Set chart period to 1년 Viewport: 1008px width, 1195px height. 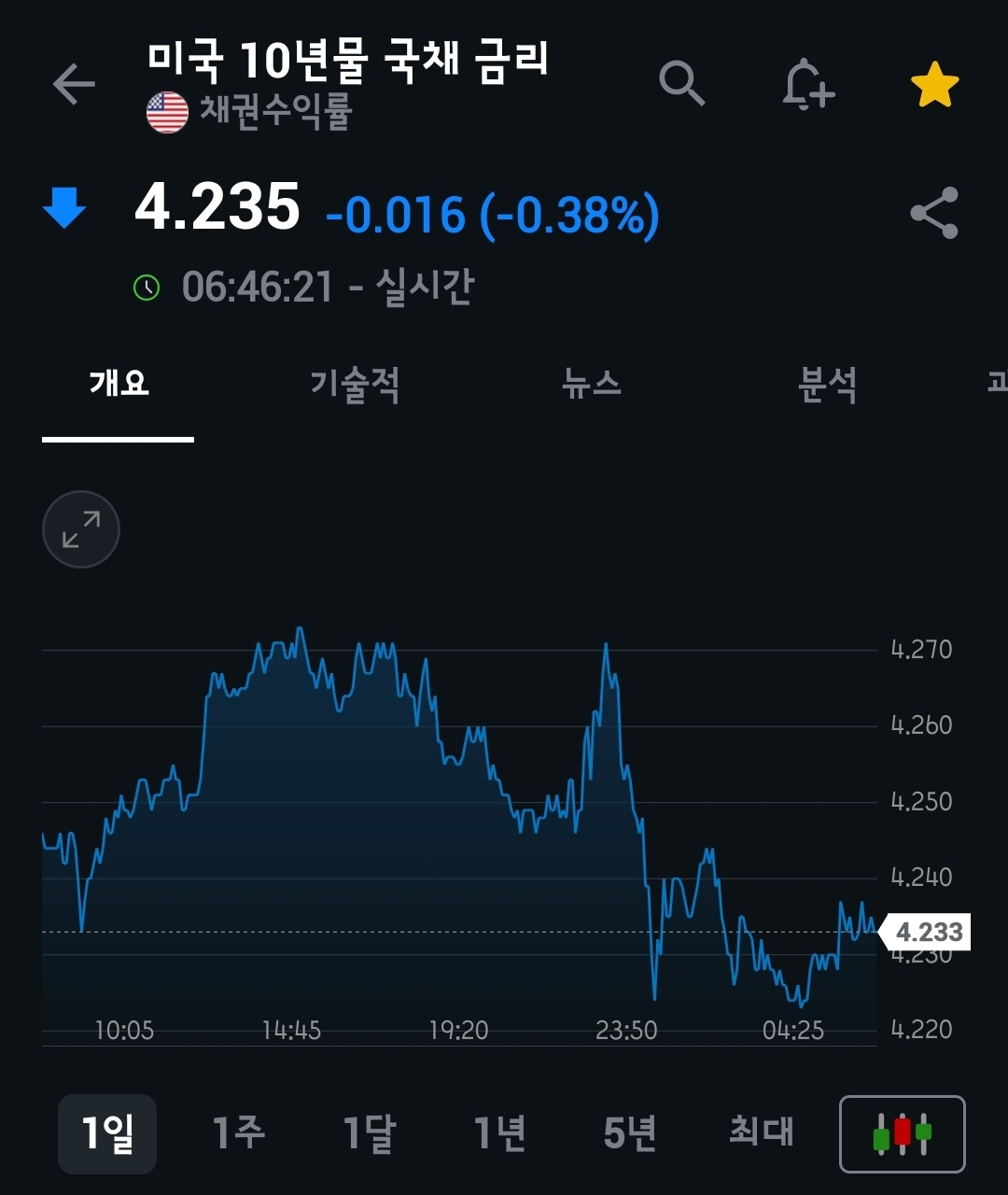point(500,1133)
